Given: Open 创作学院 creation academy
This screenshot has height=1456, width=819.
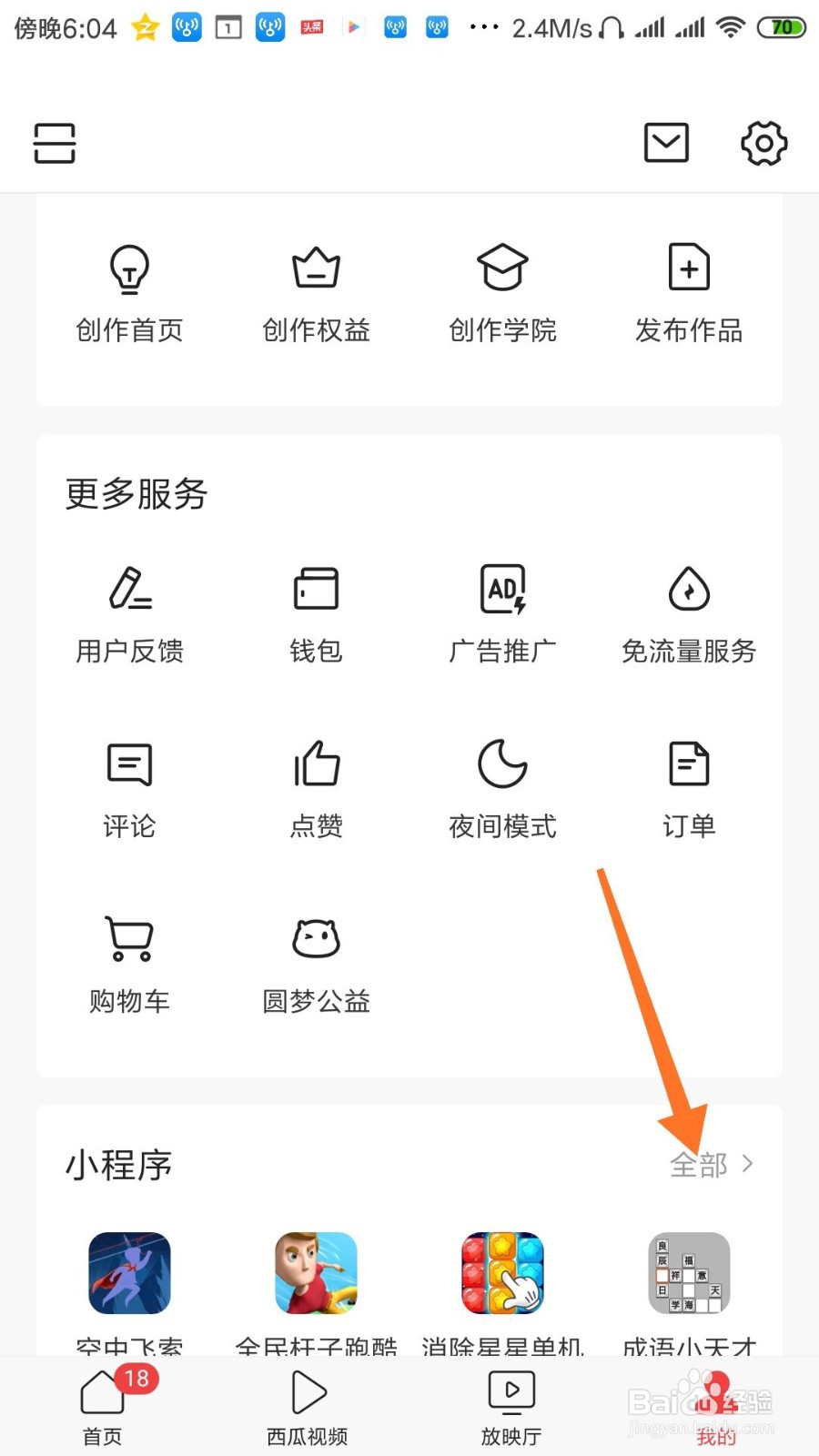Looking at the screenshot, I should 501,291.
